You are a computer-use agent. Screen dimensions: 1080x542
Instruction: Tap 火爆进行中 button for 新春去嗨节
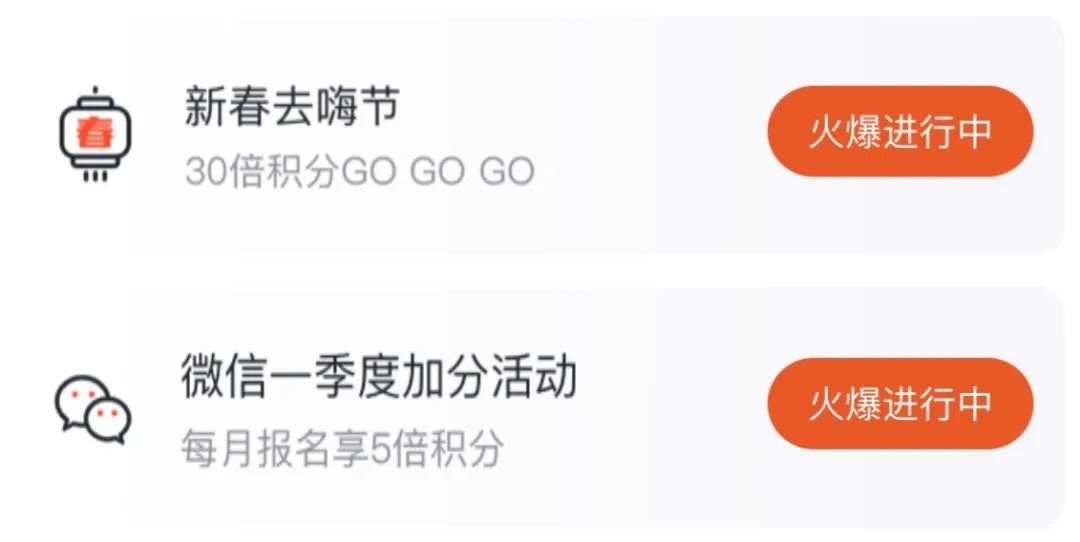pyautogui.click(x=899, y=132)
